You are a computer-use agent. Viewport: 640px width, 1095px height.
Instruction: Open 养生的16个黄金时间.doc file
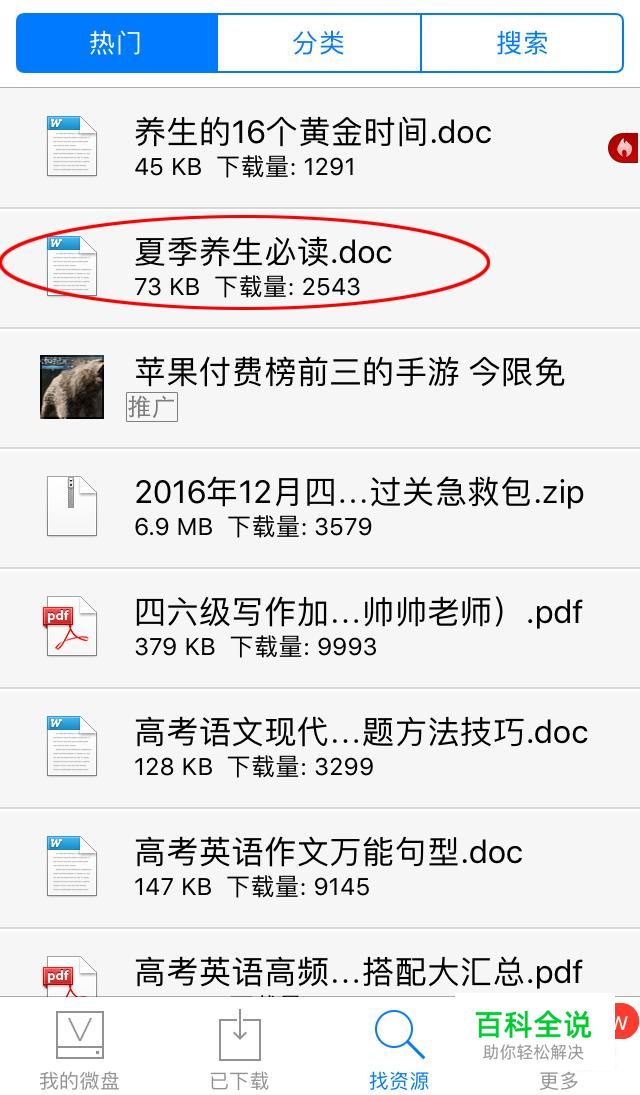click(x=313, y=147)
